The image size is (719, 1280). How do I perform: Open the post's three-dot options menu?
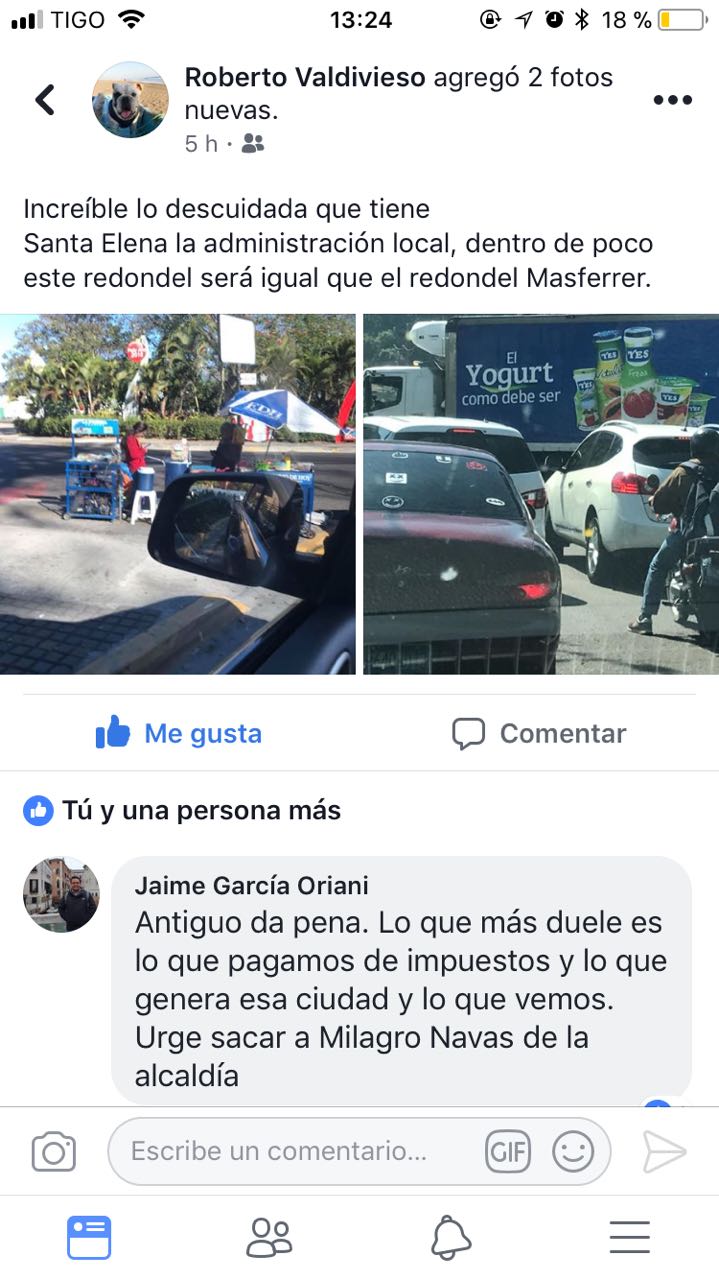(x=672, y=100)
